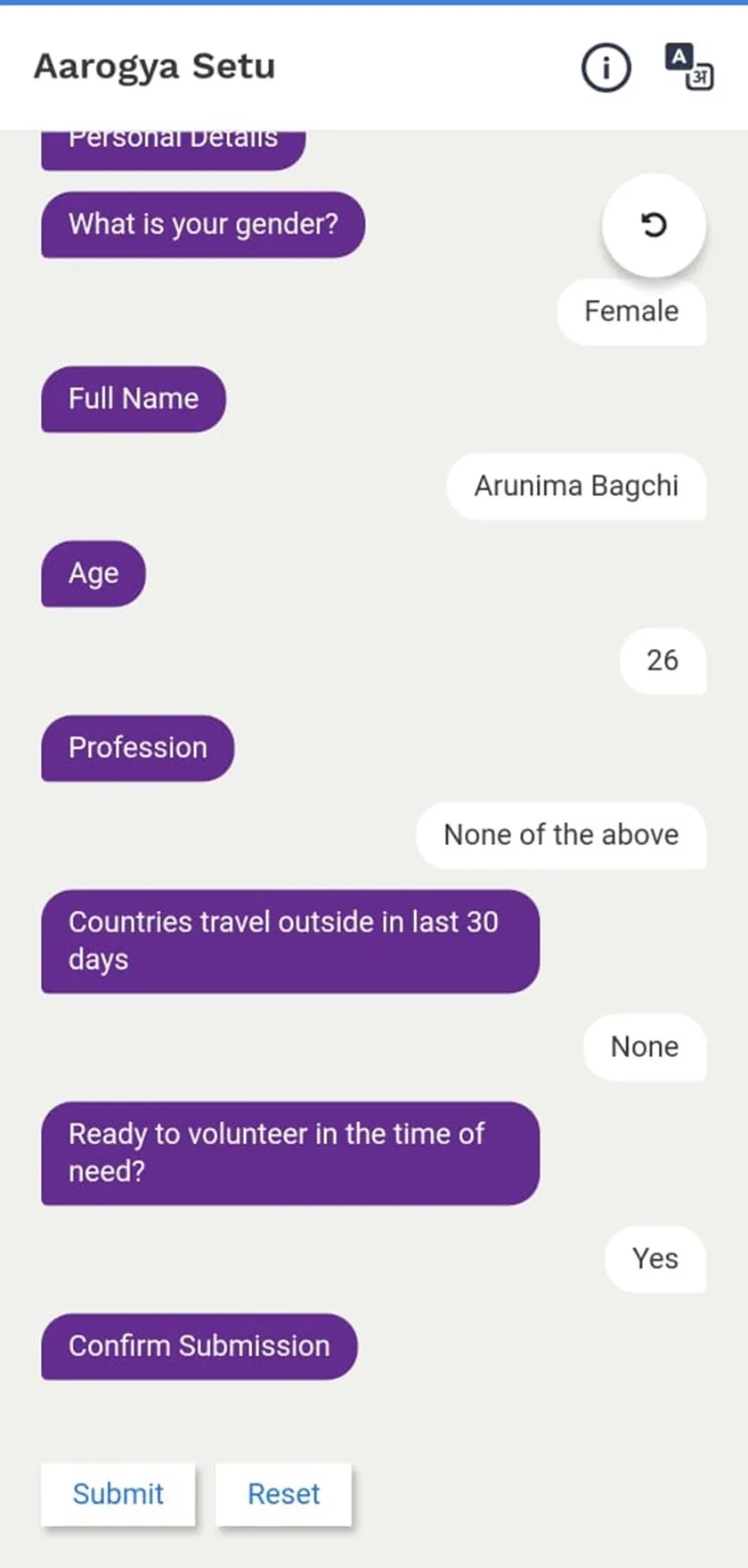This screenshot has height=1568, width=748.
Task: Tap the circular restart arrow button
Action: point(654,225)
